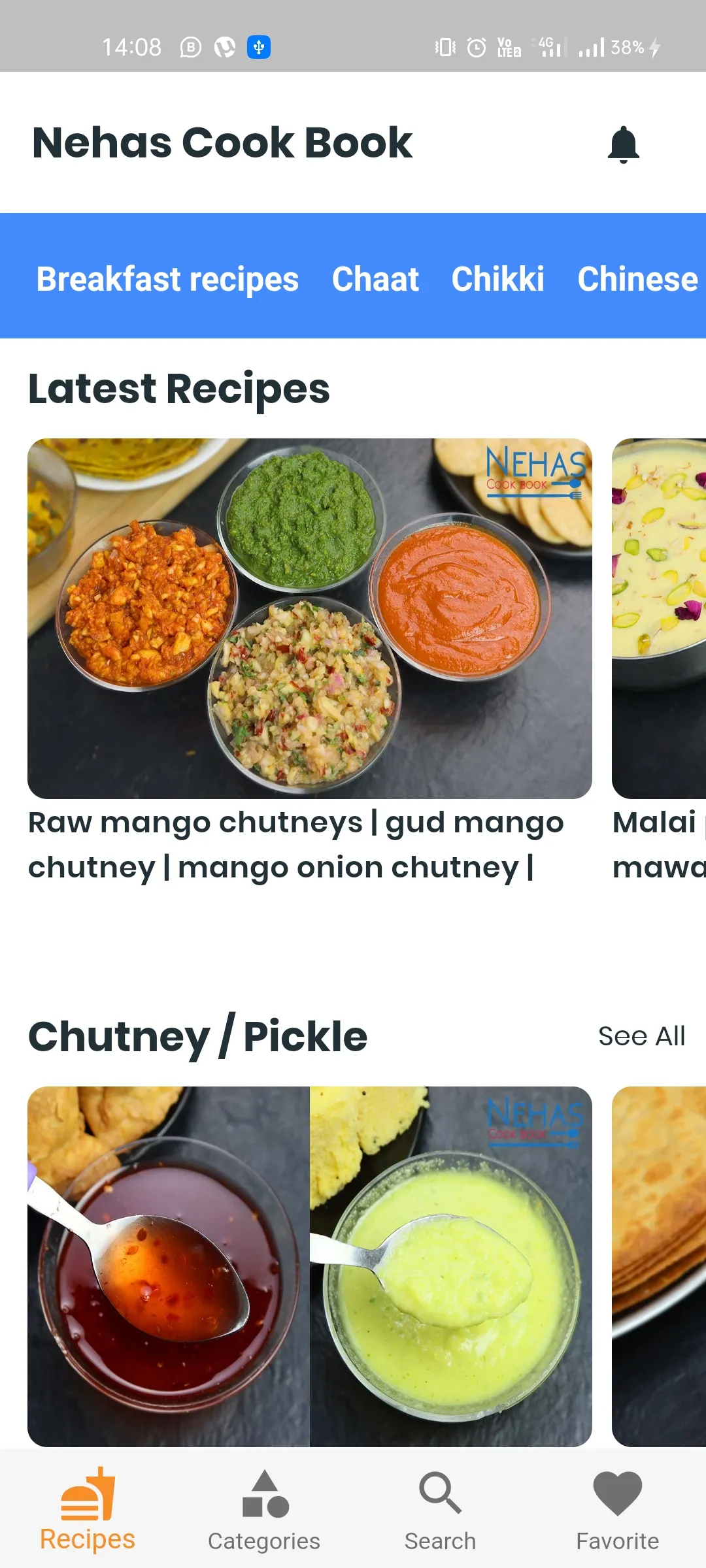Open the first Chutney / Pickle recipe card
706x1568 pixels.
coord(310,1266)
